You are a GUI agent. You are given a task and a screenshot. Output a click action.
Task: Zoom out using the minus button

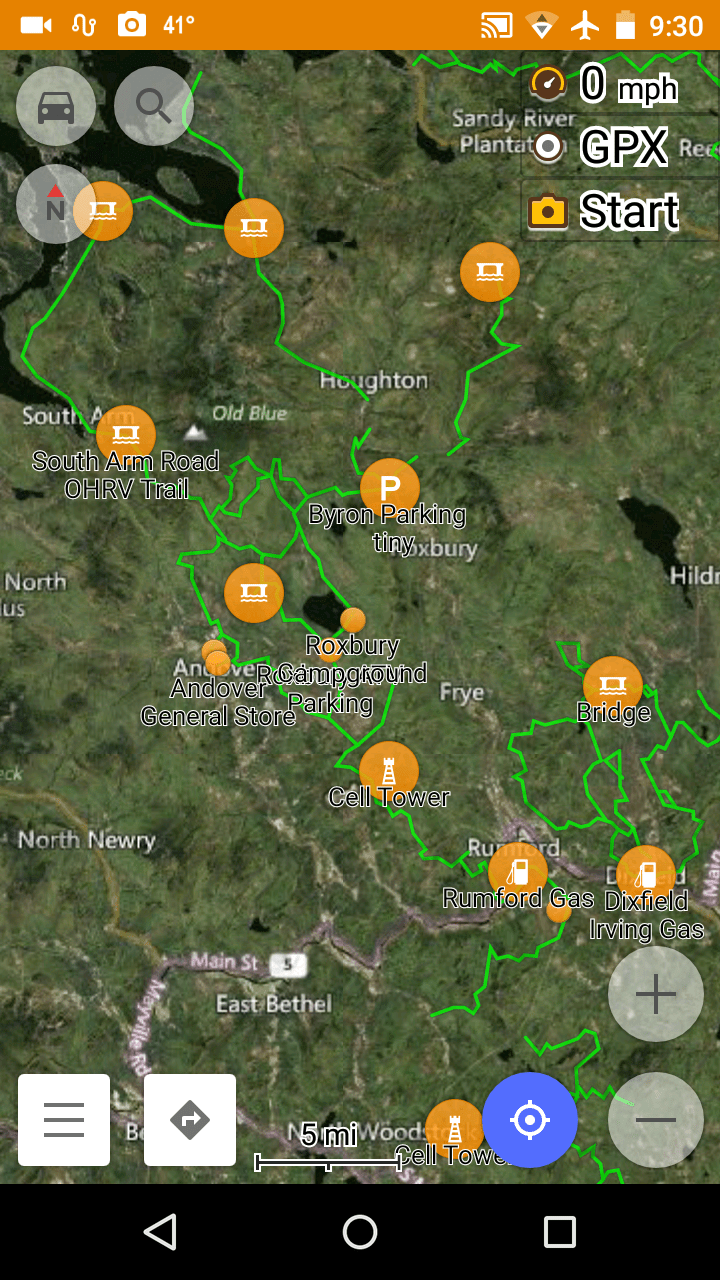(655, 1119)
